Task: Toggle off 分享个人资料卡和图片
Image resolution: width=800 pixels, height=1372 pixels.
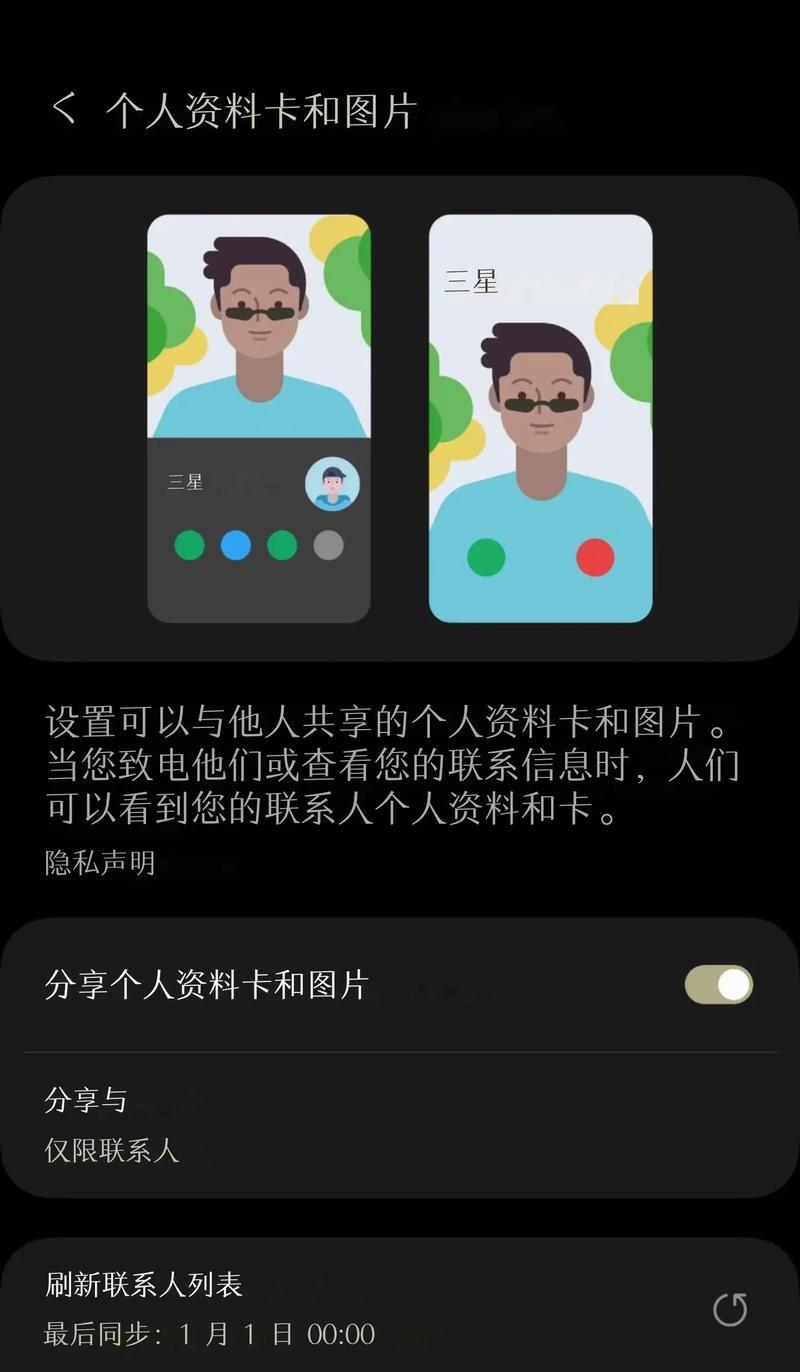Action: coord(718,985)
